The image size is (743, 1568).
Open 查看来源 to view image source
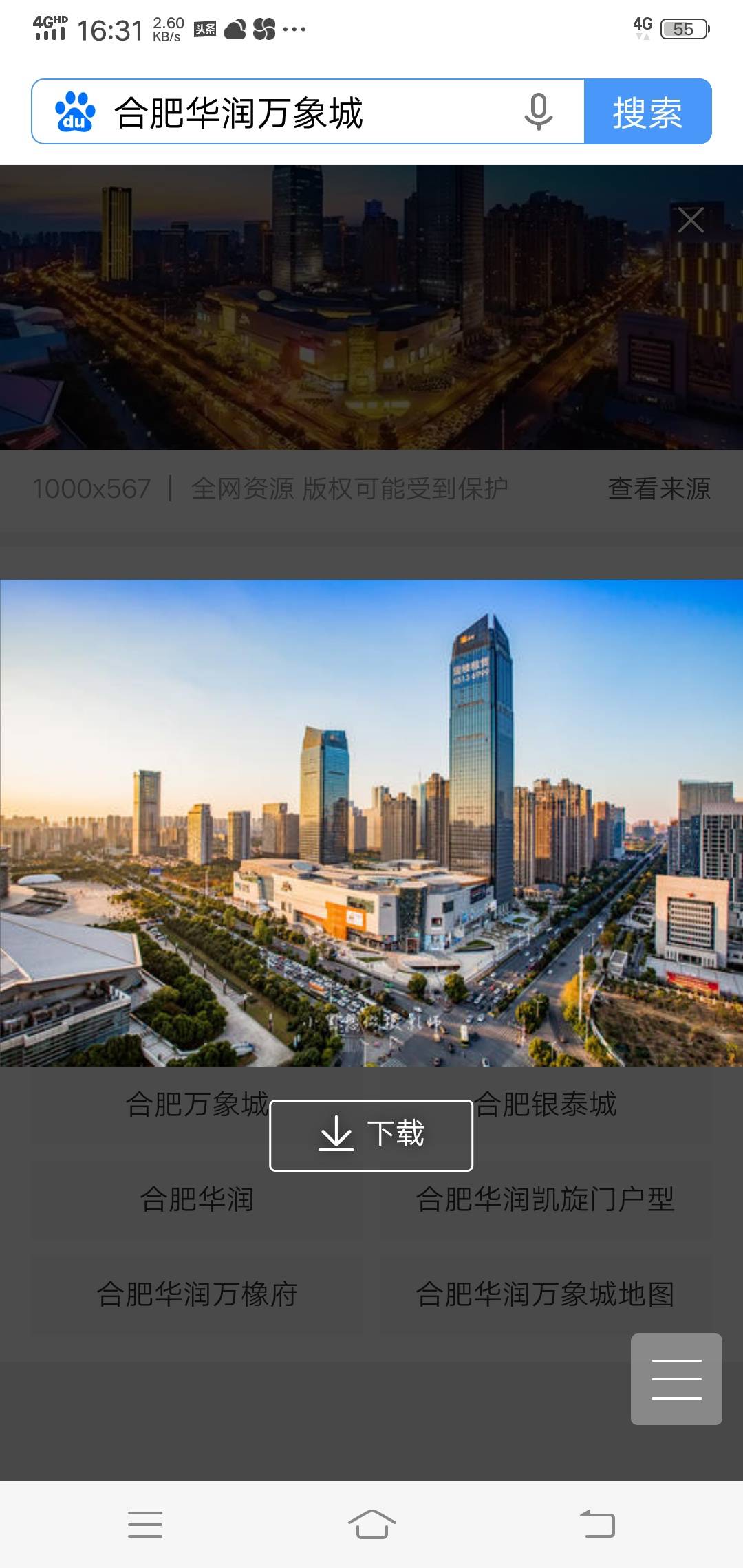[658, 489]
